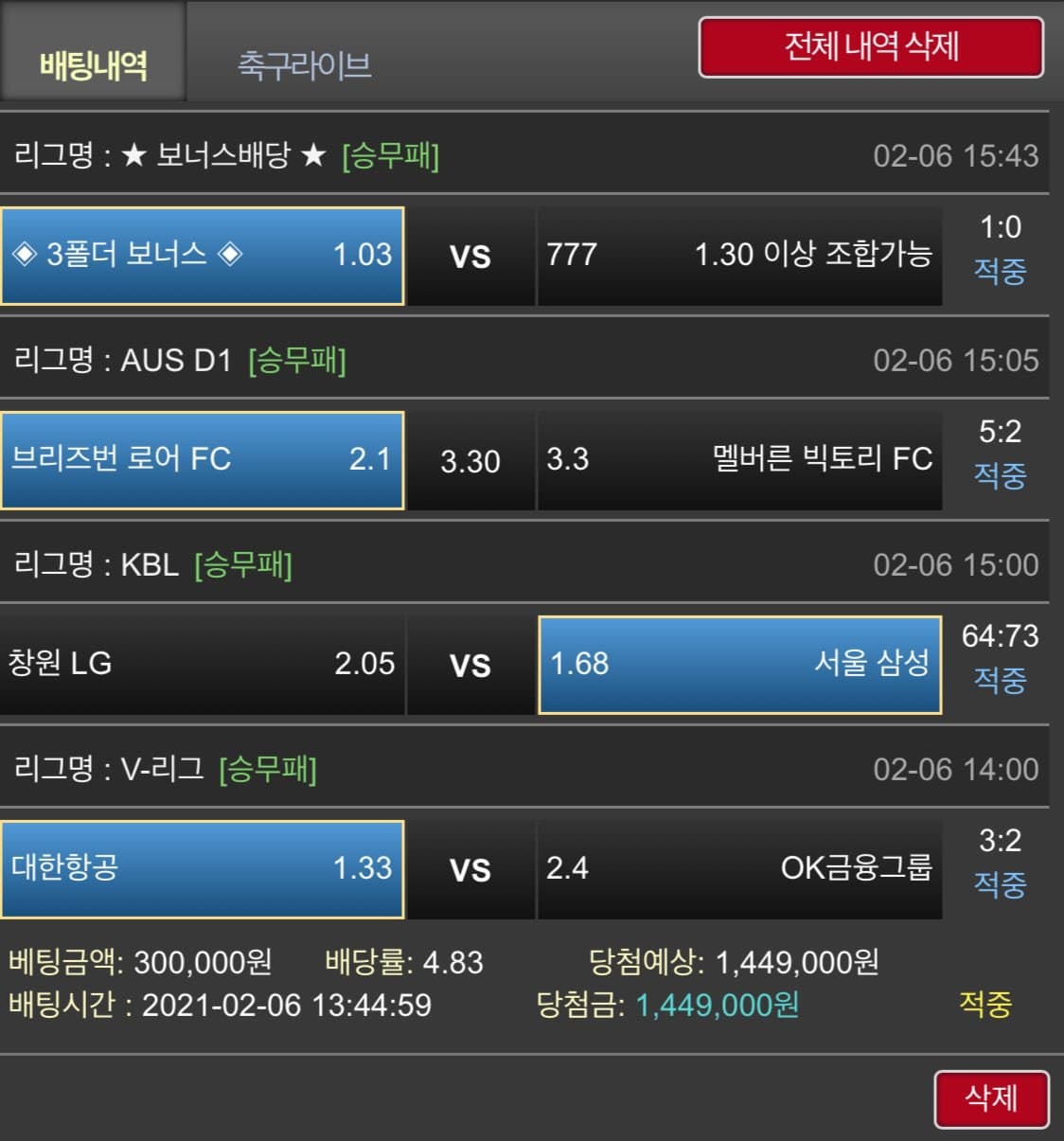This screenshot has width=1064, height=1141.
Task: Switch to the 축구라이브 tab
Action: pyautogui.click(x=303, y=65)
